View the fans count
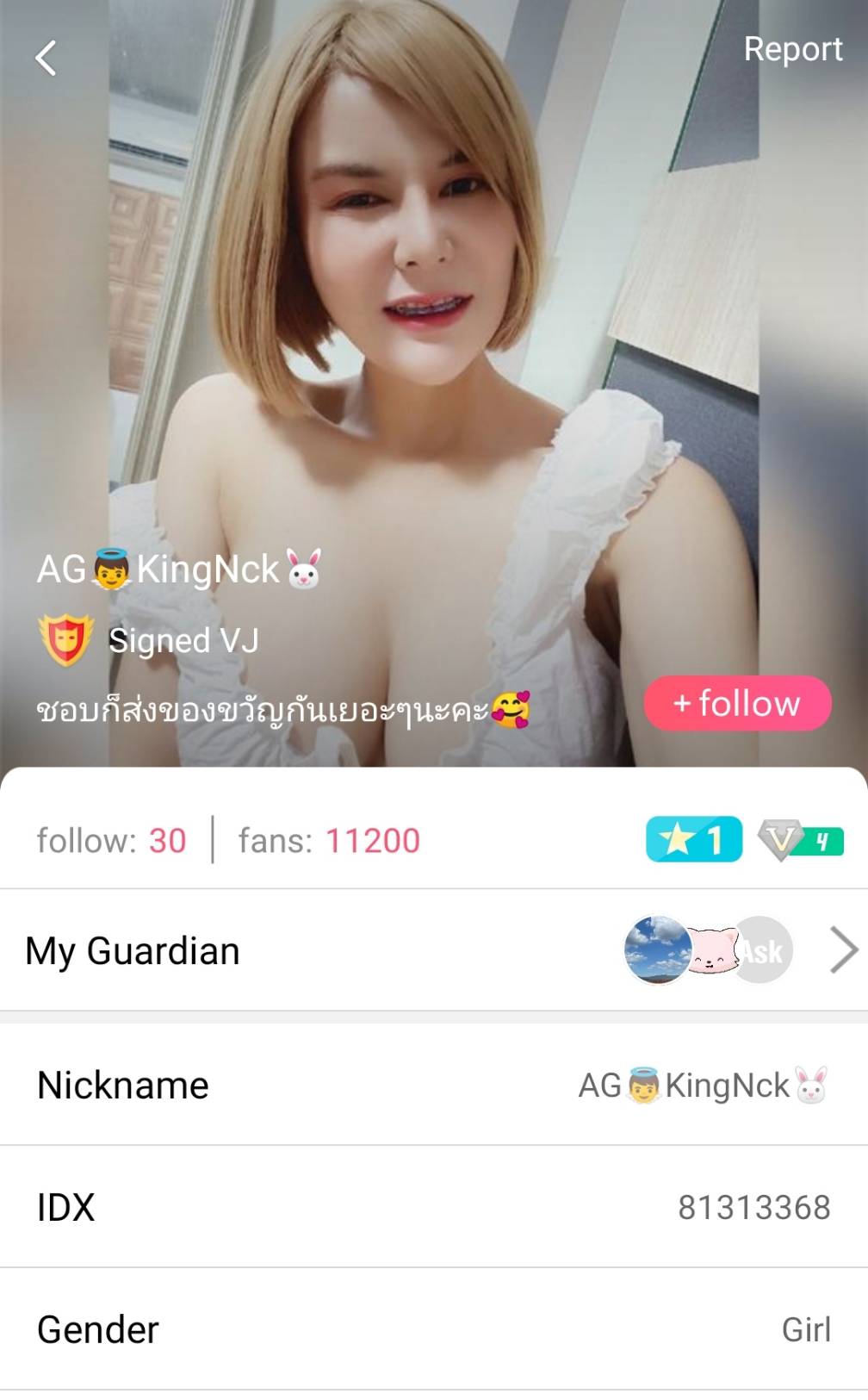This screenshot has width=868, height=1400. [x=329, y=840]
